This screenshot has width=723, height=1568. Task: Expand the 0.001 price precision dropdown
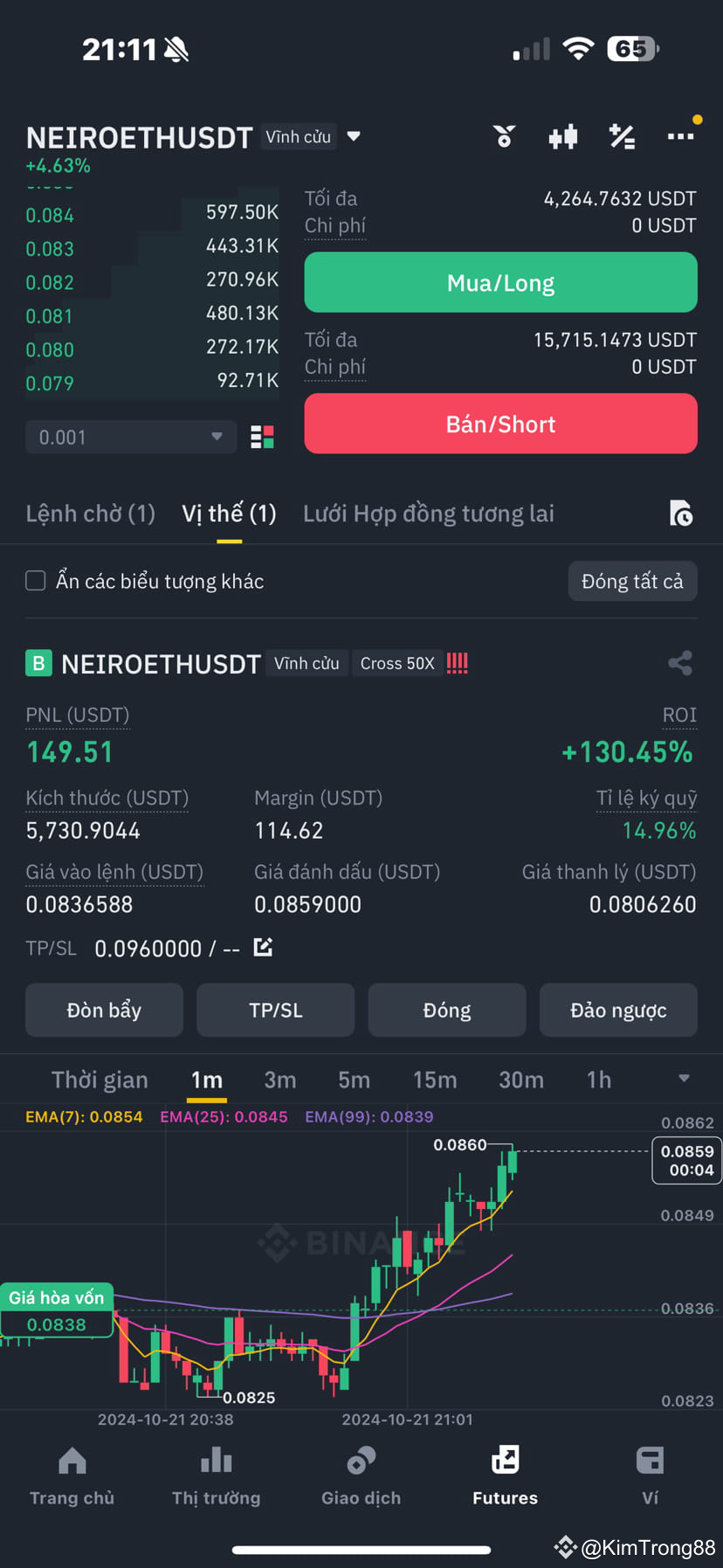click(131, 437)
